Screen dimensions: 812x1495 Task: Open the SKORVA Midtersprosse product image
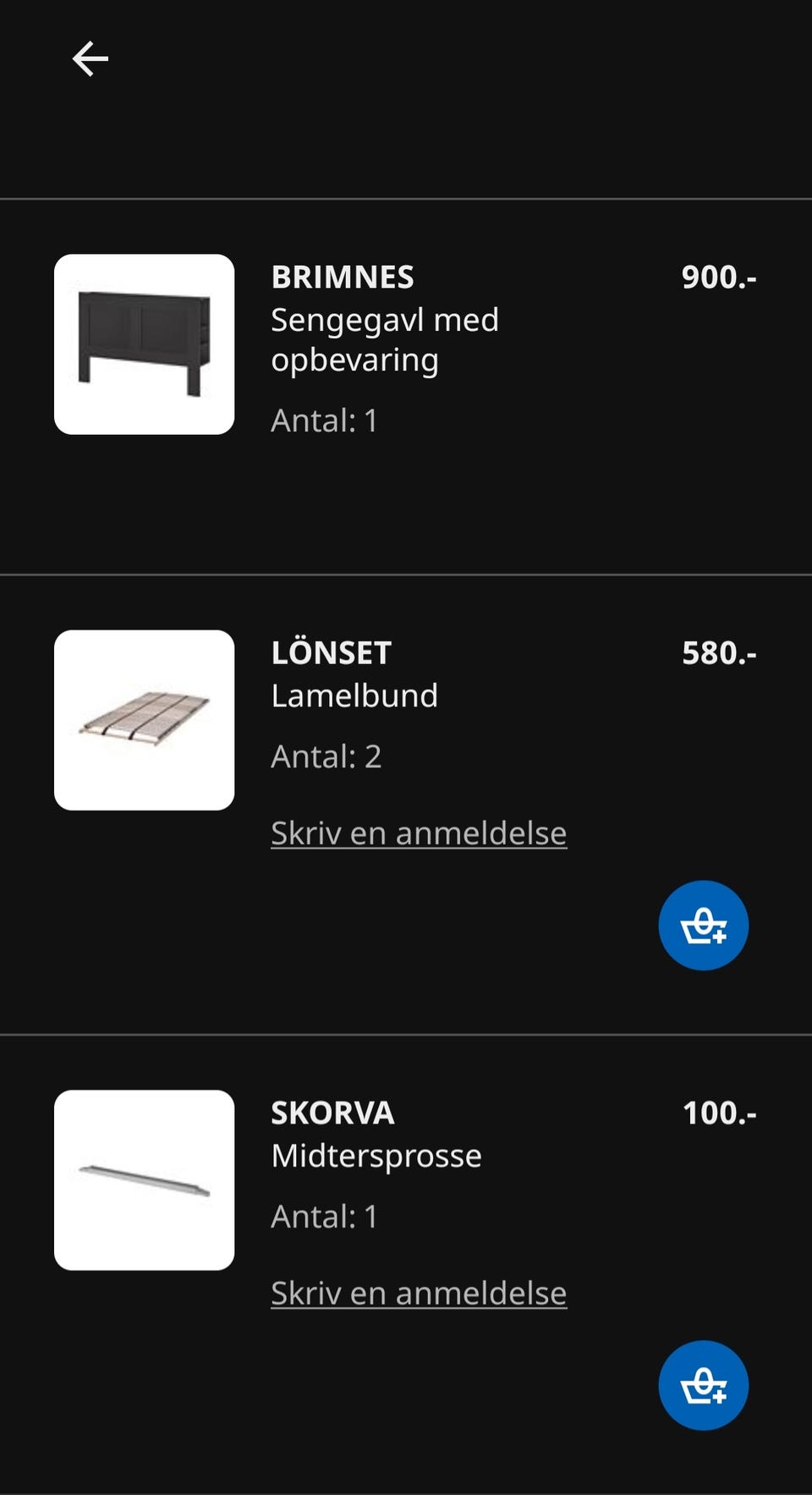[x=145, y=1180]
